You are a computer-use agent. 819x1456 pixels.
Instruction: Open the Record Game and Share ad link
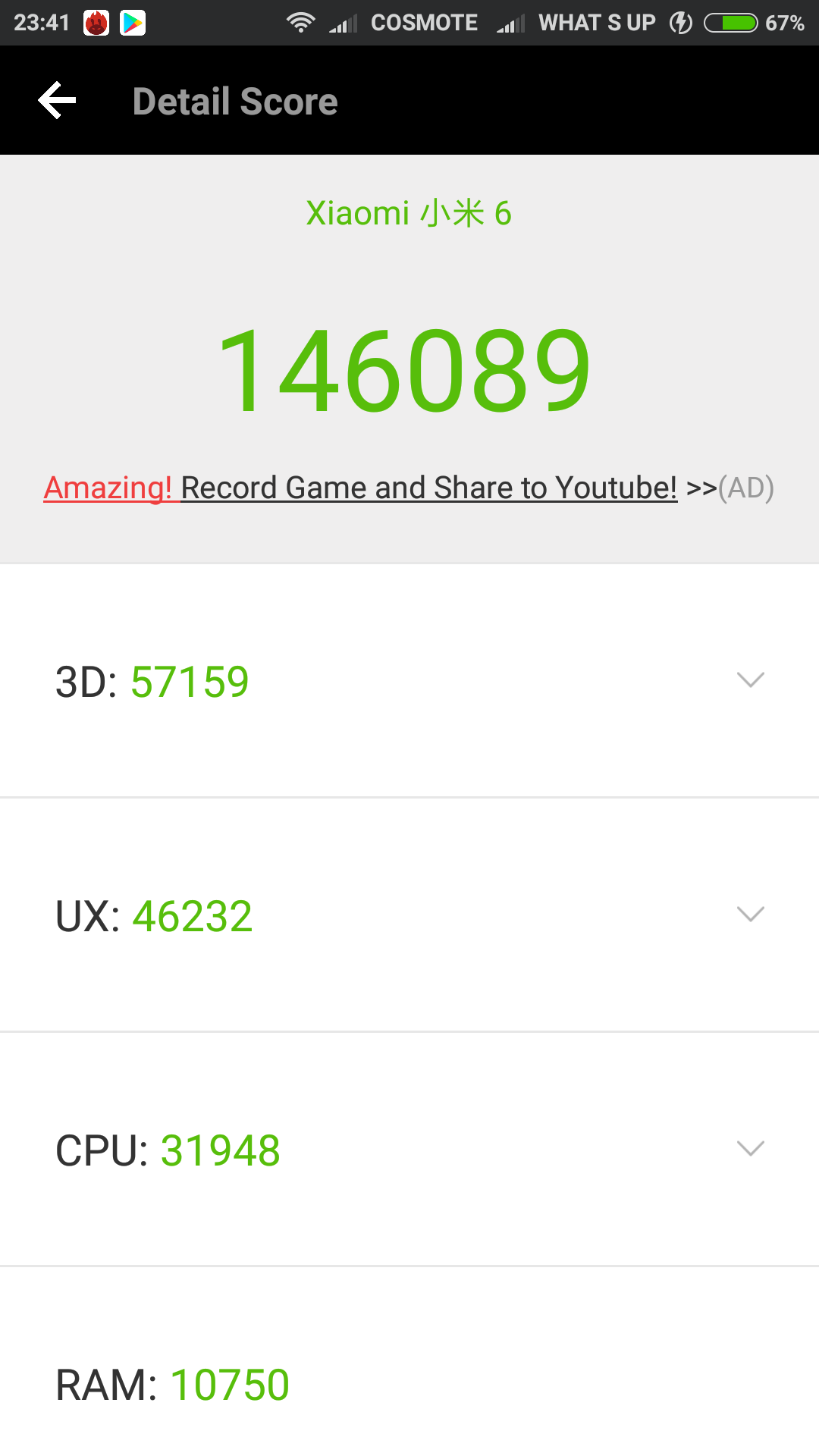click(x=409, y=488)
